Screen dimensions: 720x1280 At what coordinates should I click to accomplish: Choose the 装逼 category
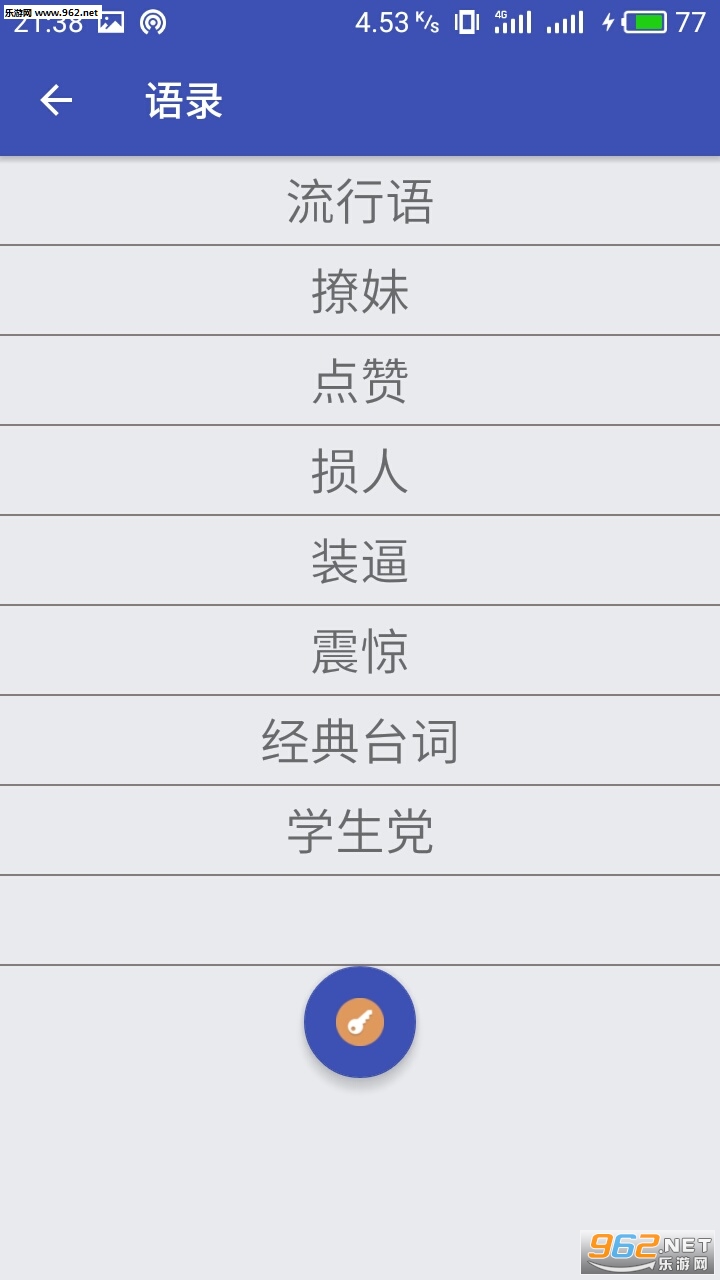(360, 561)
